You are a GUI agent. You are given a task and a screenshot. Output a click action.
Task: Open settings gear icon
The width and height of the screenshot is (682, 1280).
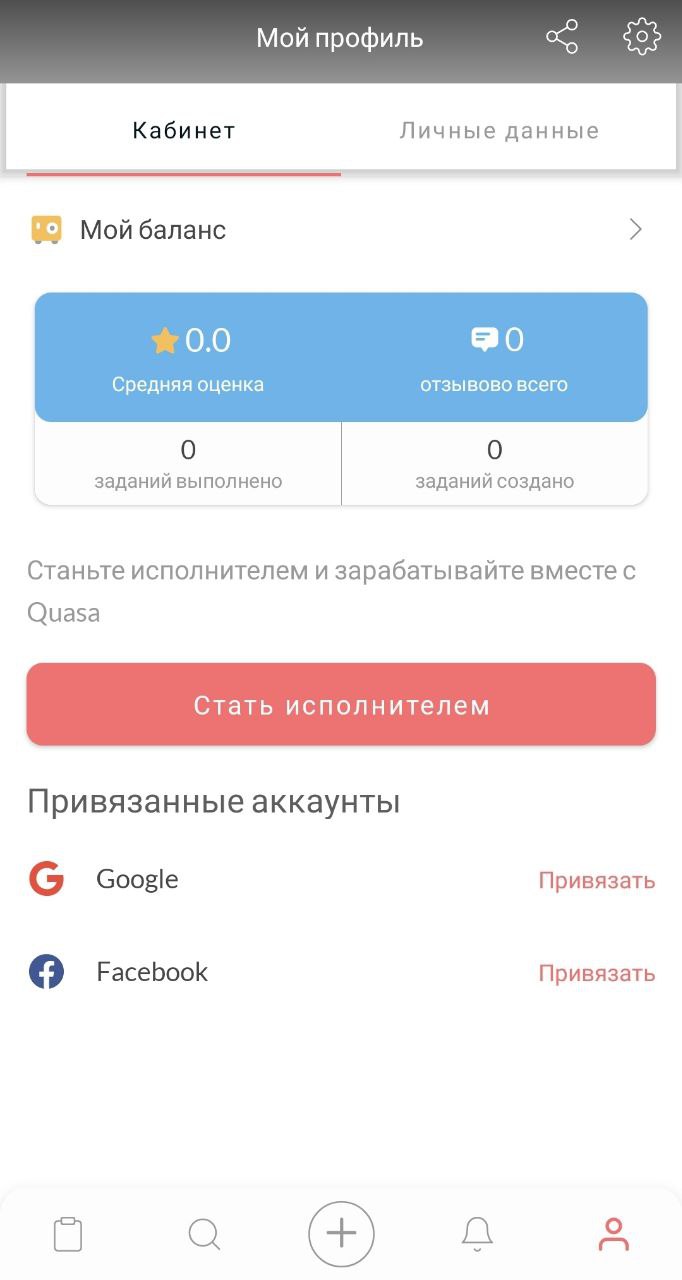(x=642, y=38)
